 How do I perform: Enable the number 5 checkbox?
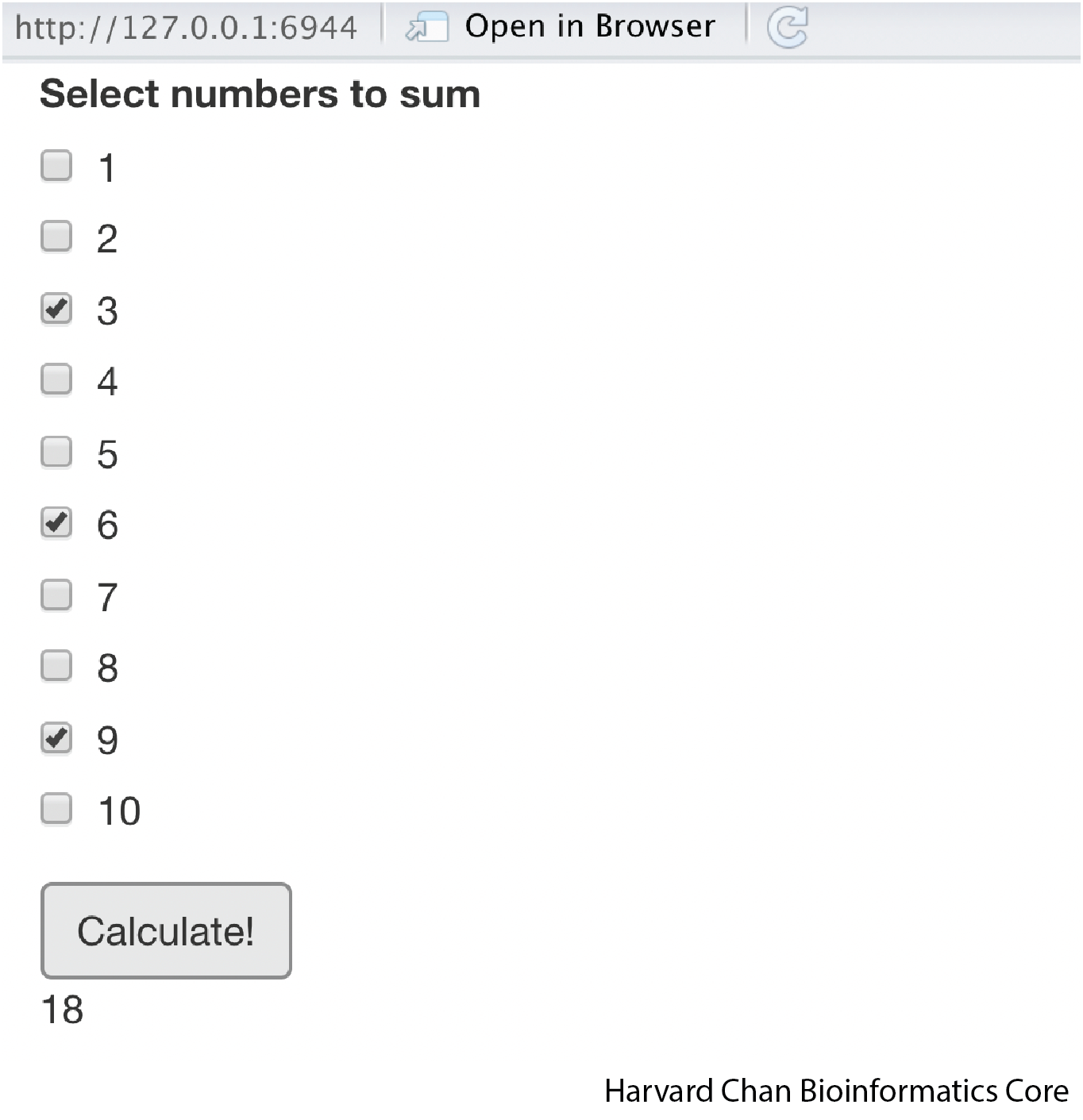pyautogui.click(x=56, y=452)
